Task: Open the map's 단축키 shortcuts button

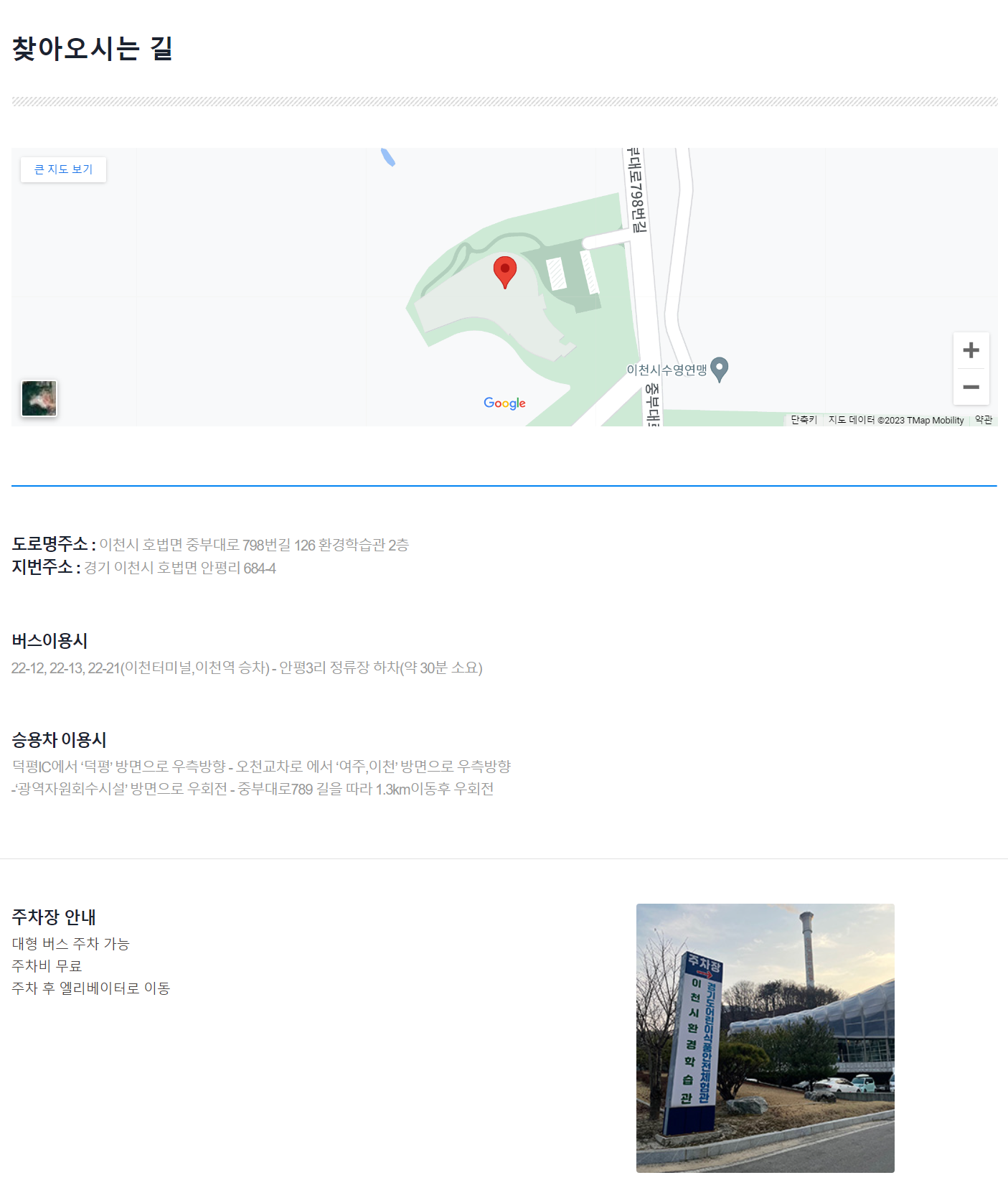Action: click(804, 420)
